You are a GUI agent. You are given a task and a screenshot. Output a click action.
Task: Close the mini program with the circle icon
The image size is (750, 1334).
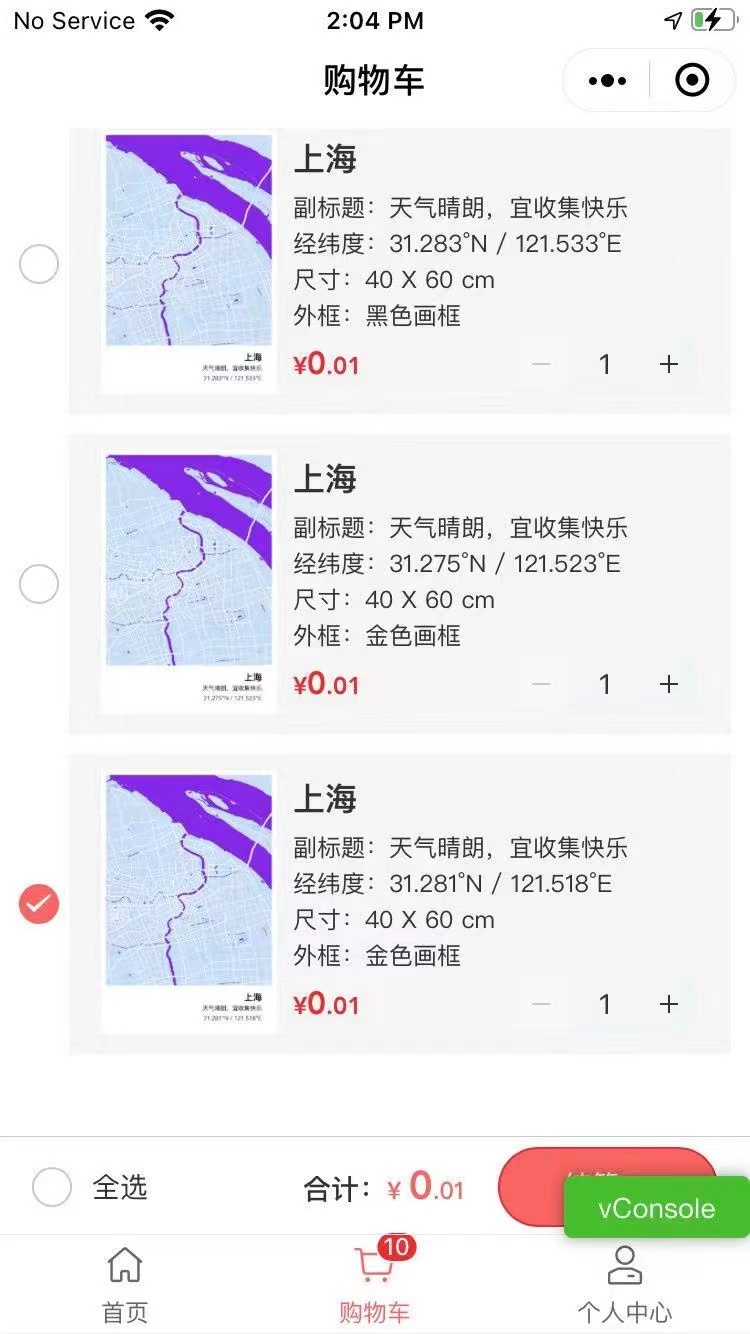coord(692,80)
